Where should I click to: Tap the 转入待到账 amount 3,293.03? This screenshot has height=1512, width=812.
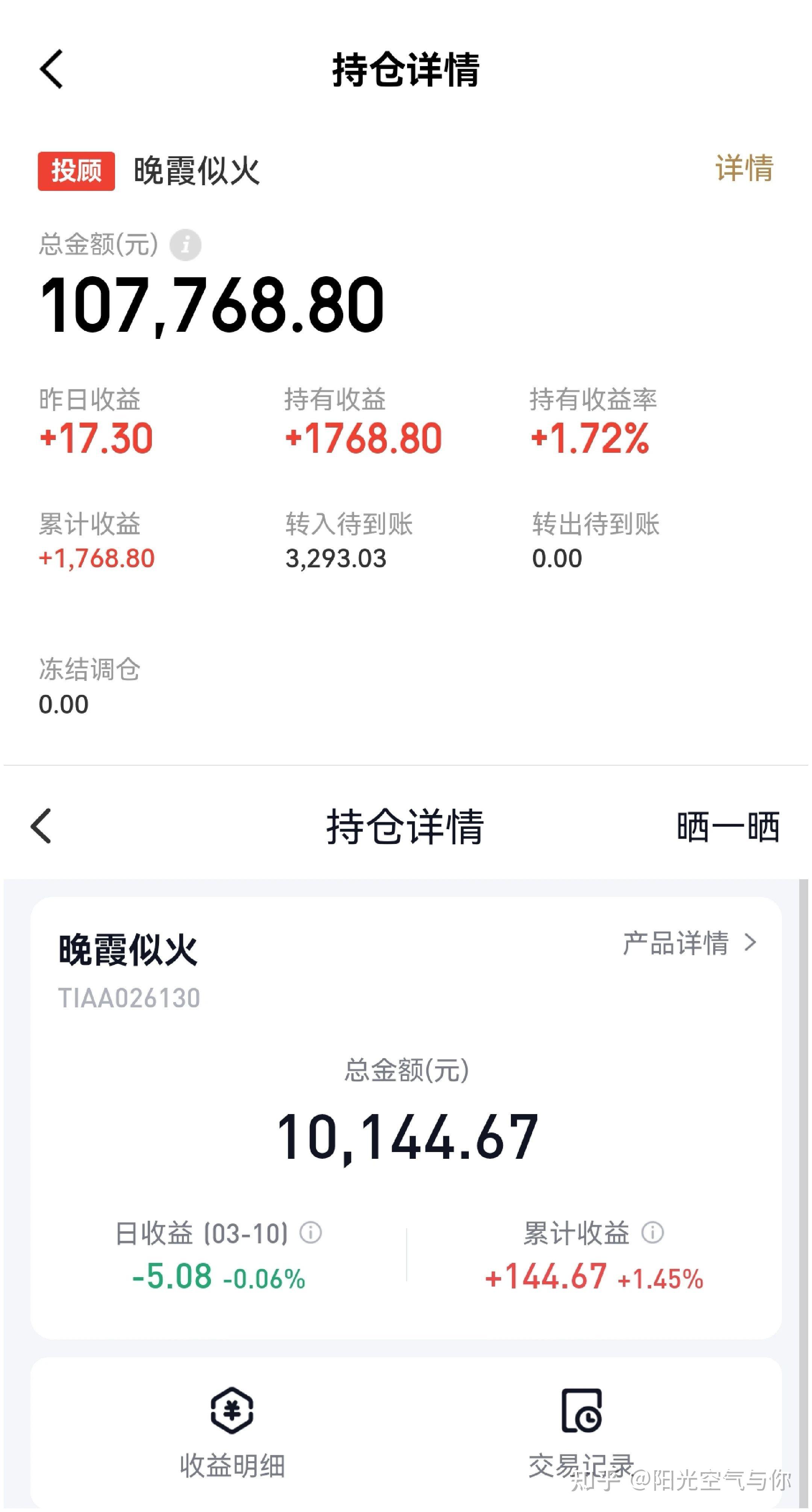(x=335, y=559)
